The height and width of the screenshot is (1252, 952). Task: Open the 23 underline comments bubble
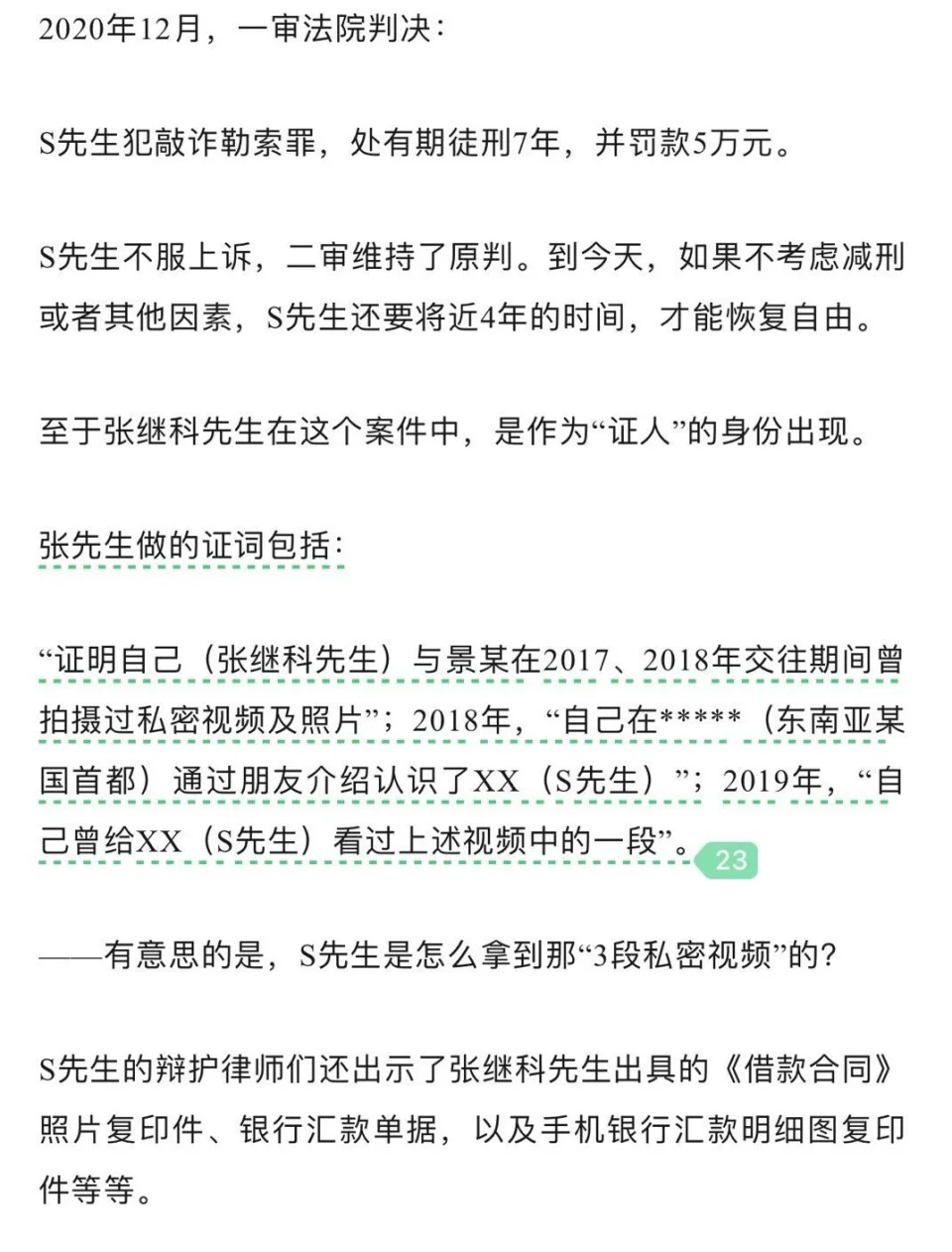(x=730, y=859)
